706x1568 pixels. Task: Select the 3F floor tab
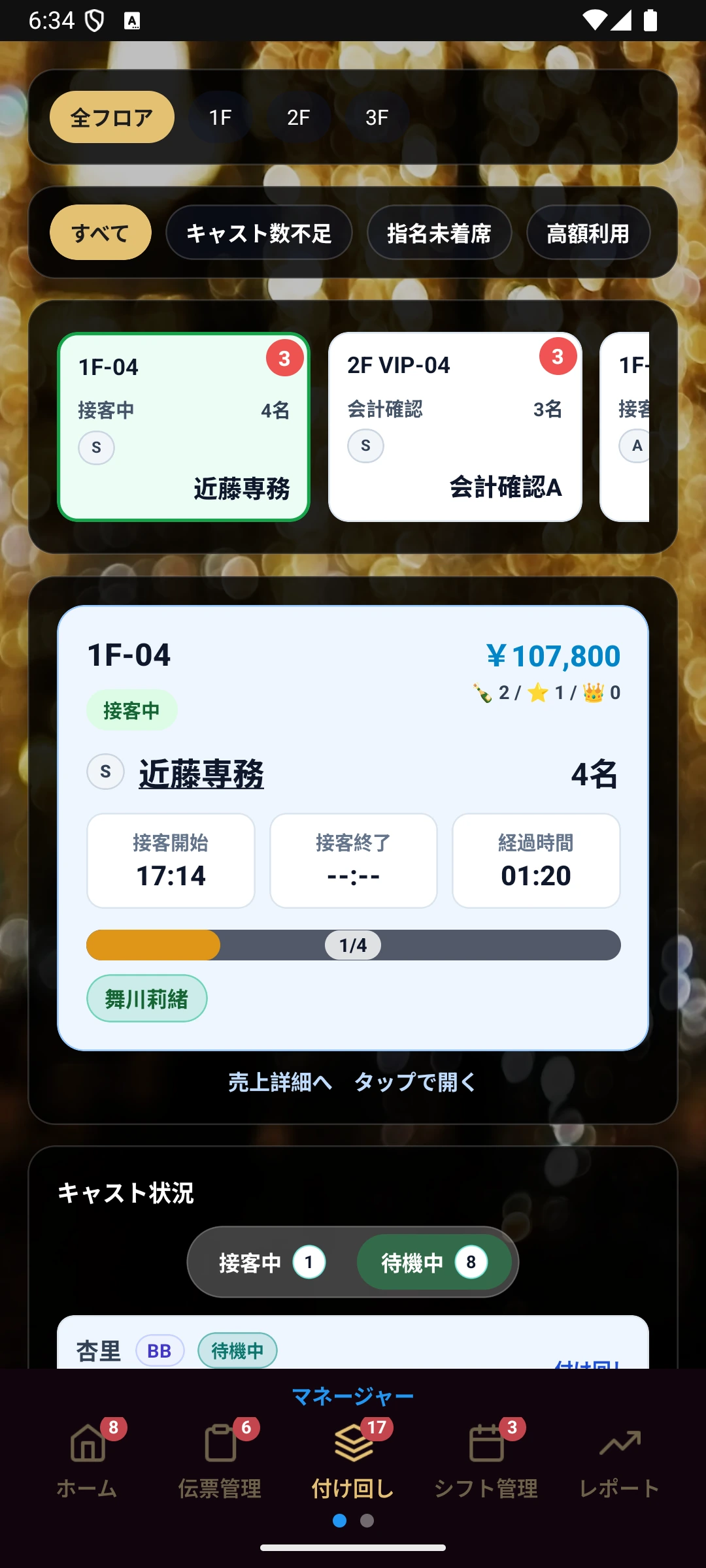coord(376,117)
